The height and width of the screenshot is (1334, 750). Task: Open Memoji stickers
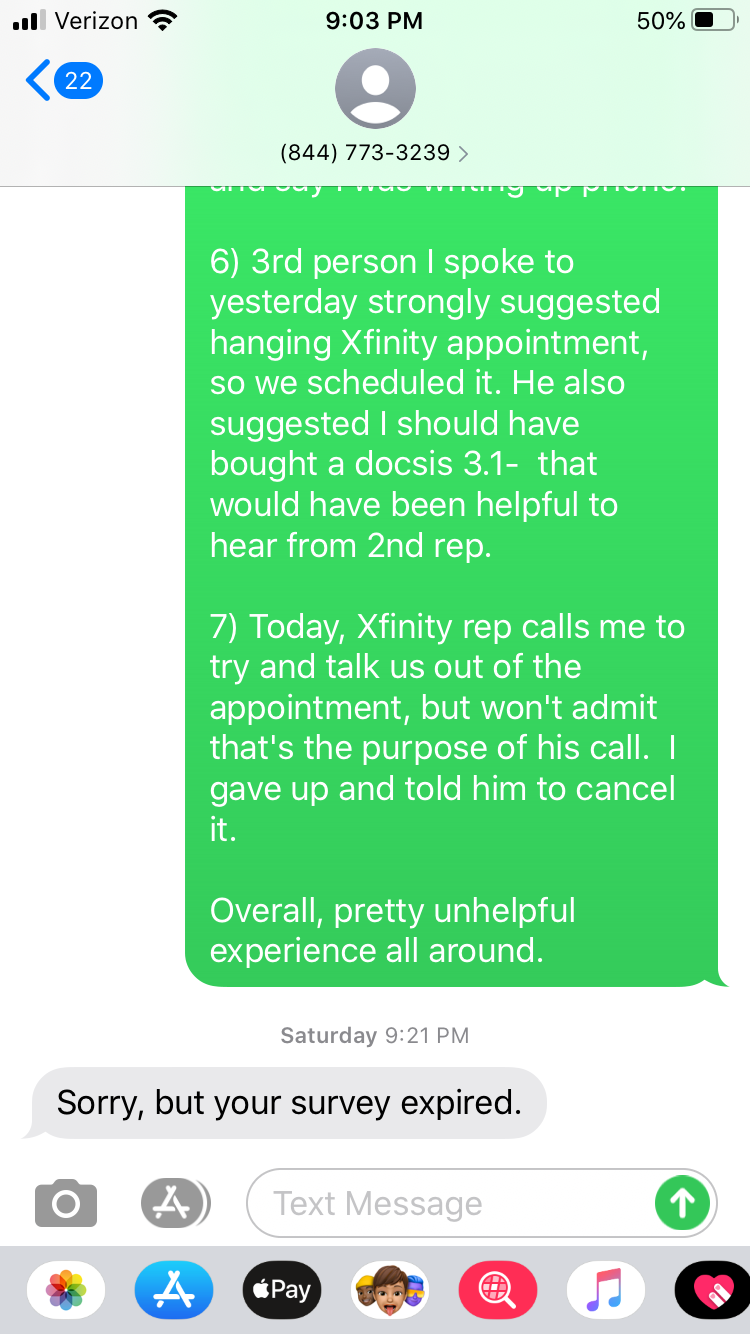pyautogui.click(x=390, y=1290)
